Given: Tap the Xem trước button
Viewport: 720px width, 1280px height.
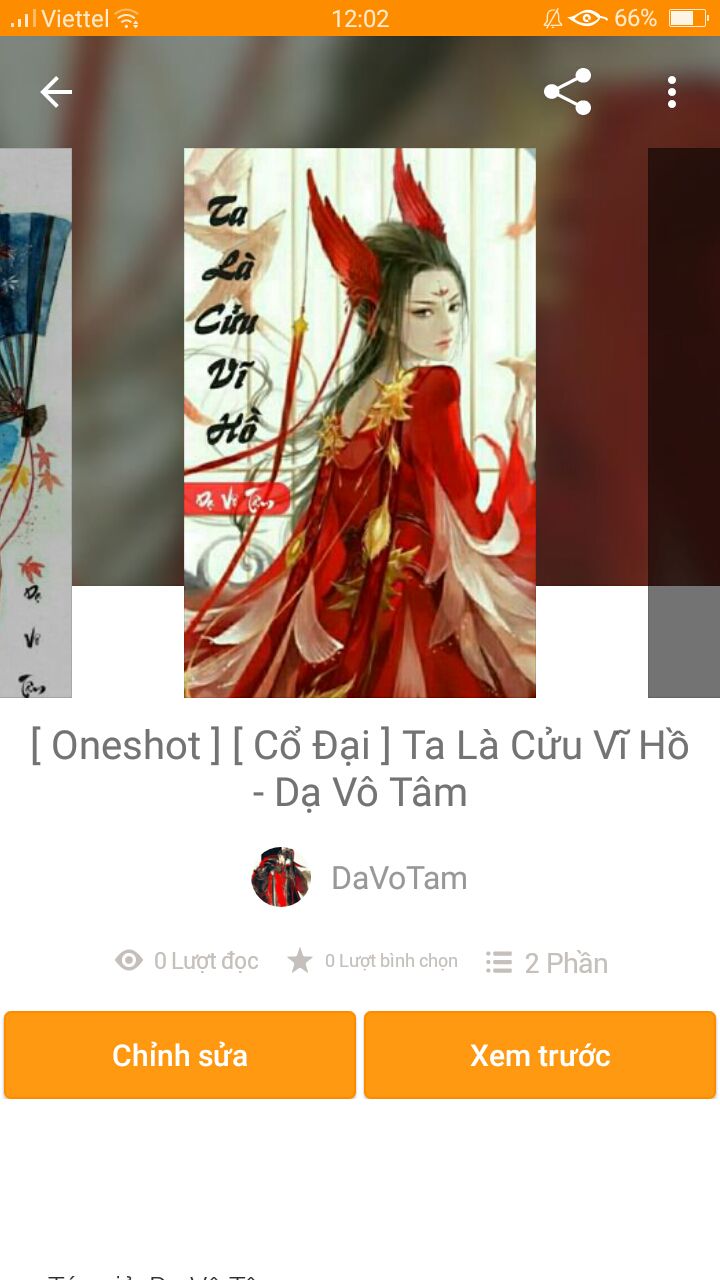Looking at the screenshot, I should [540, 1055].
